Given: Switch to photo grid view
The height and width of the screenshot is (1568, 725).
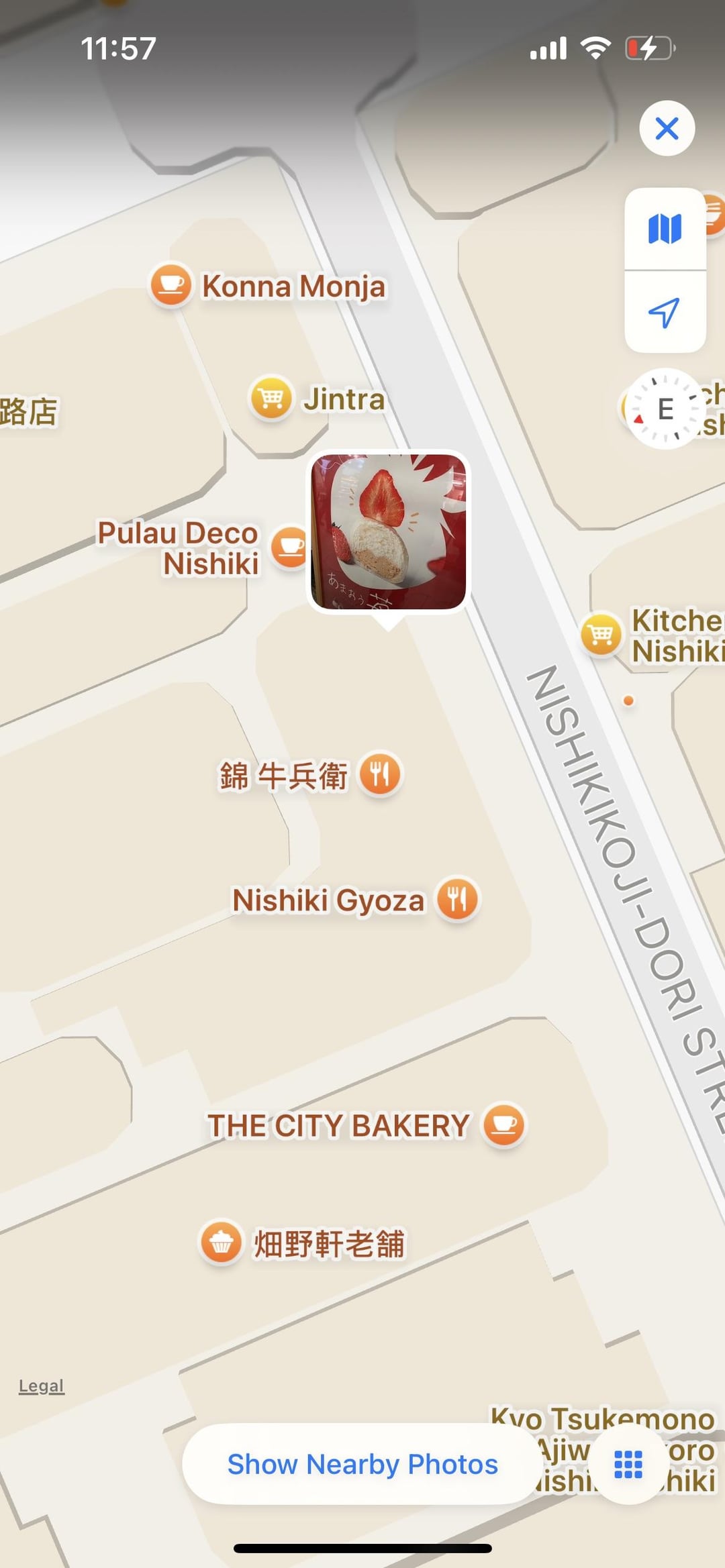Looking at the screenshot, I should [628, 1464].
